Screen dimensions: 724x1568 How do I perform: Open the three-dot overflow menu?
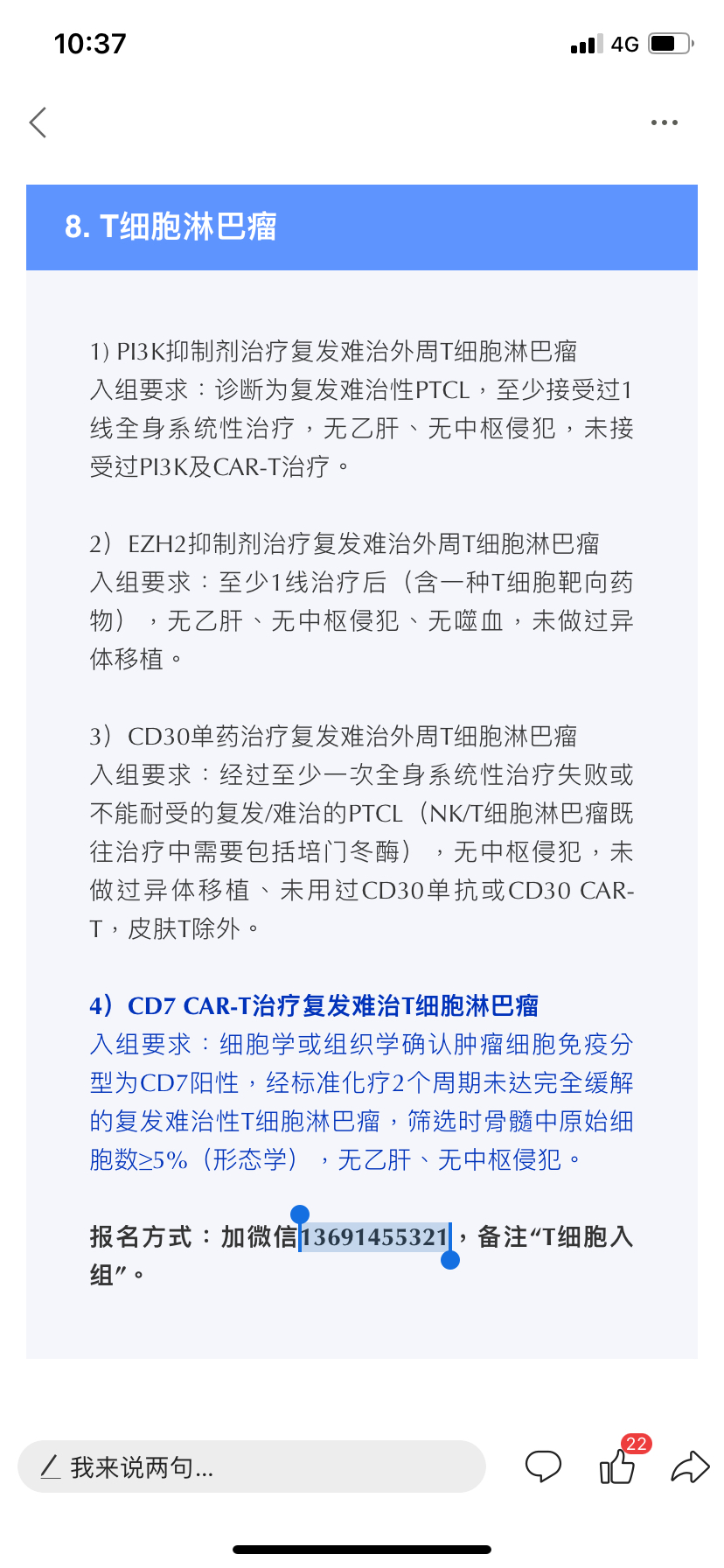tap(665, 122)
